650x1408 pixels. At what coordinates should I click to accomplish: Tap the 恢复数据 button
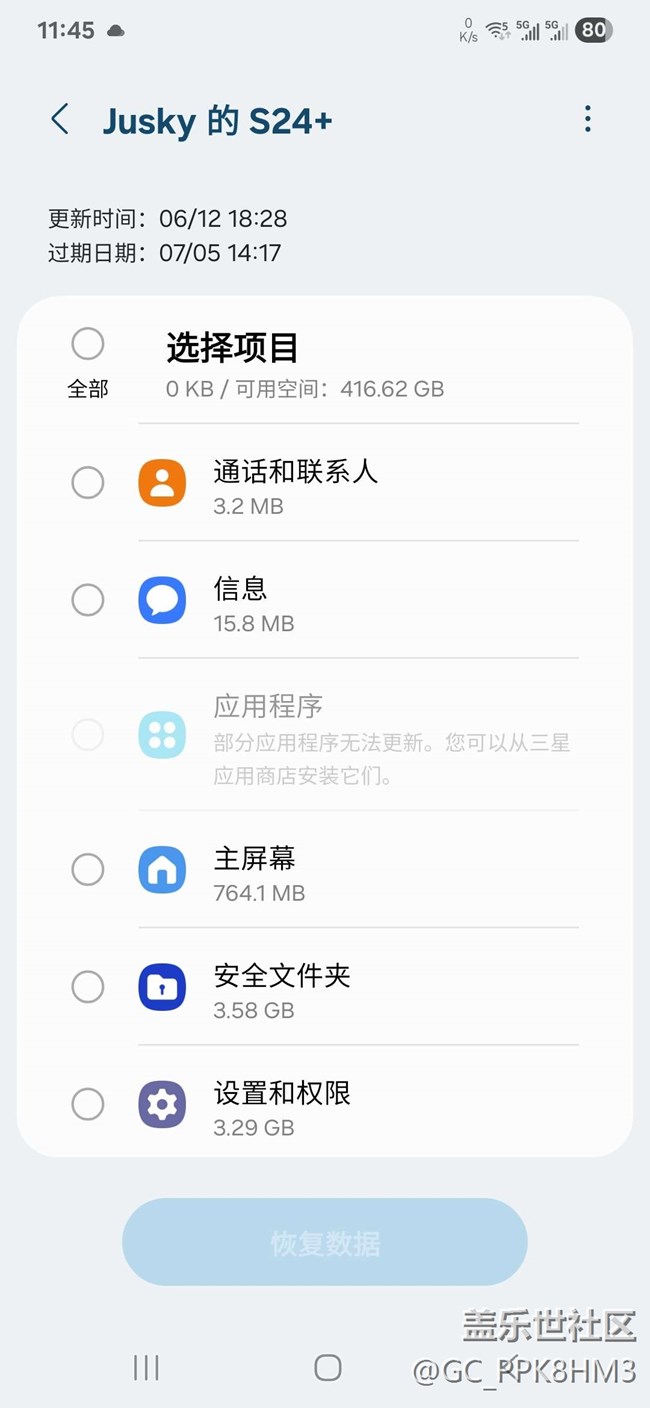click(325, 1242)
